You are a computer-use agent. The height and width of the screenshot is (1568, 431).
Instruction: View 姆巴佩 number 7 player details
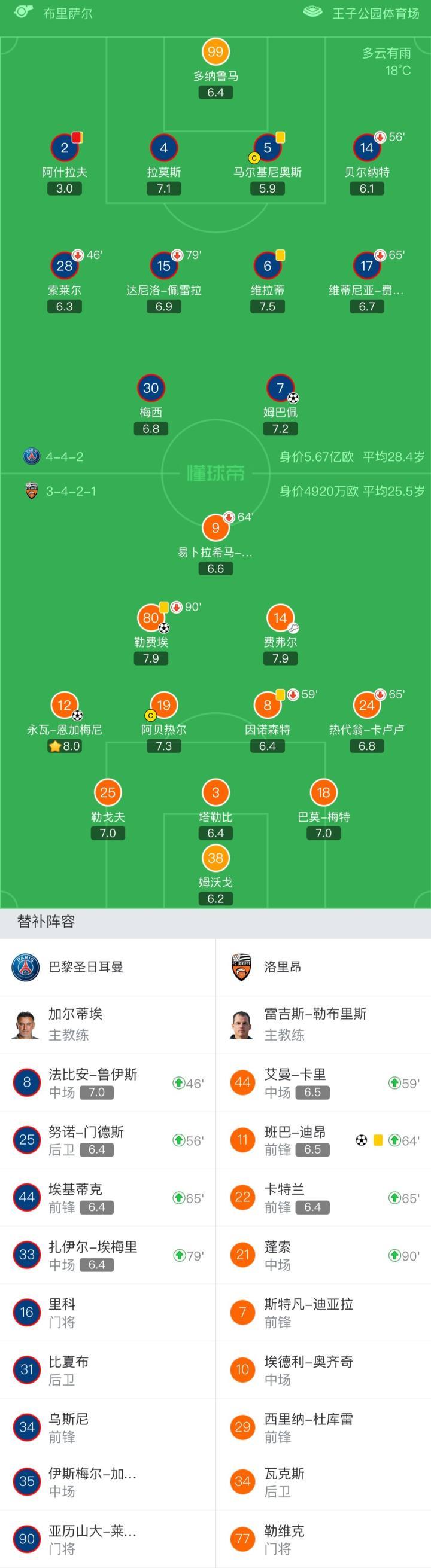[280, 388]
